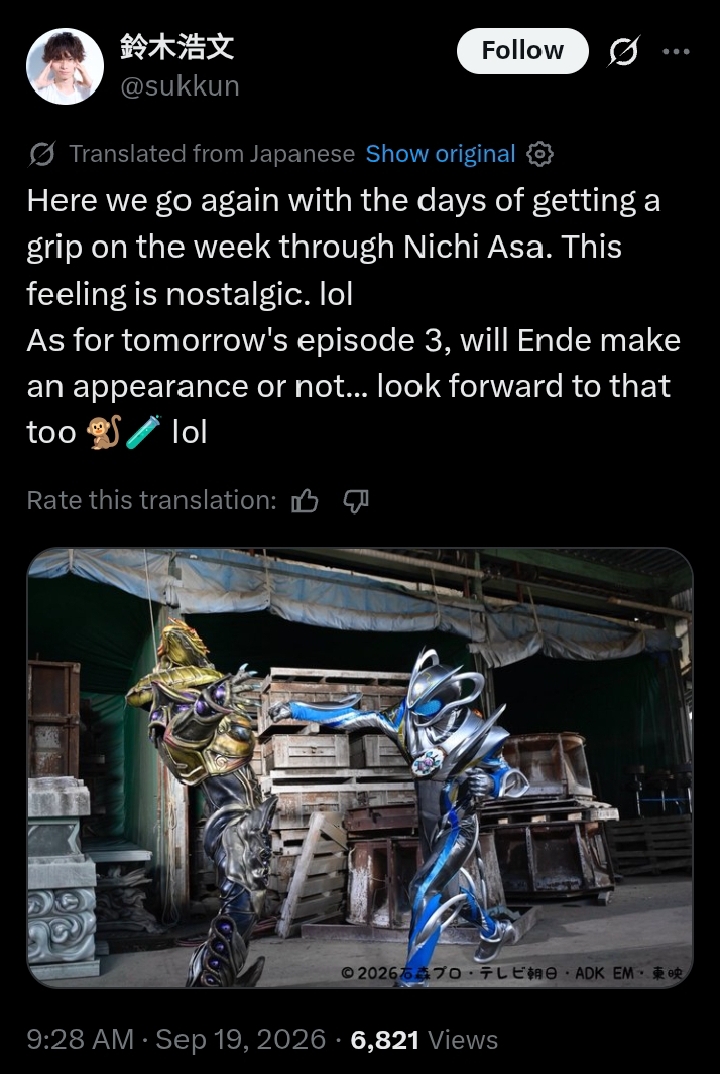The image size is (720, 1074).
Task: Open the attached fight scene photo
Action: point(360,768)
